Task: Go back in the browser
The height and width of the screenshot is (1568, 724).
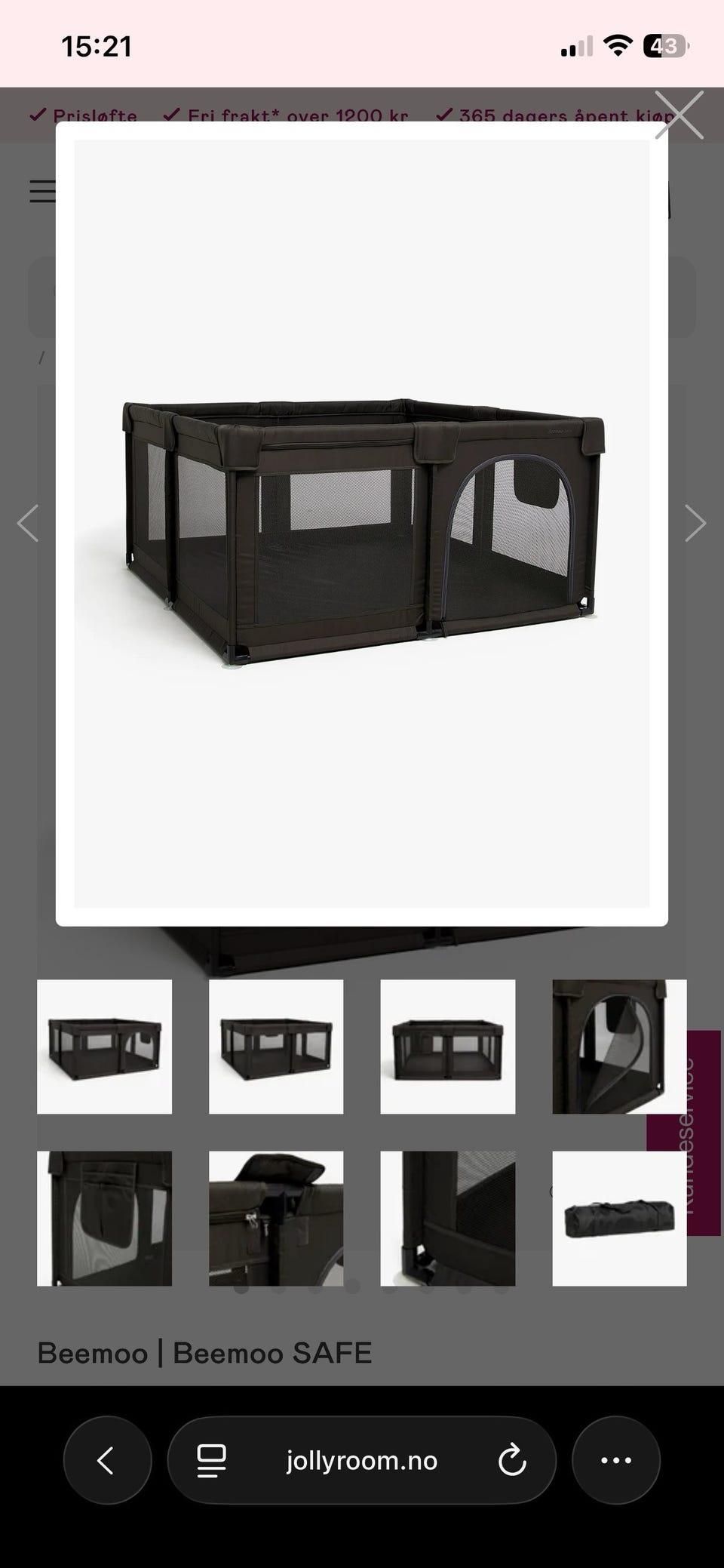Action: coord(107,1460)
